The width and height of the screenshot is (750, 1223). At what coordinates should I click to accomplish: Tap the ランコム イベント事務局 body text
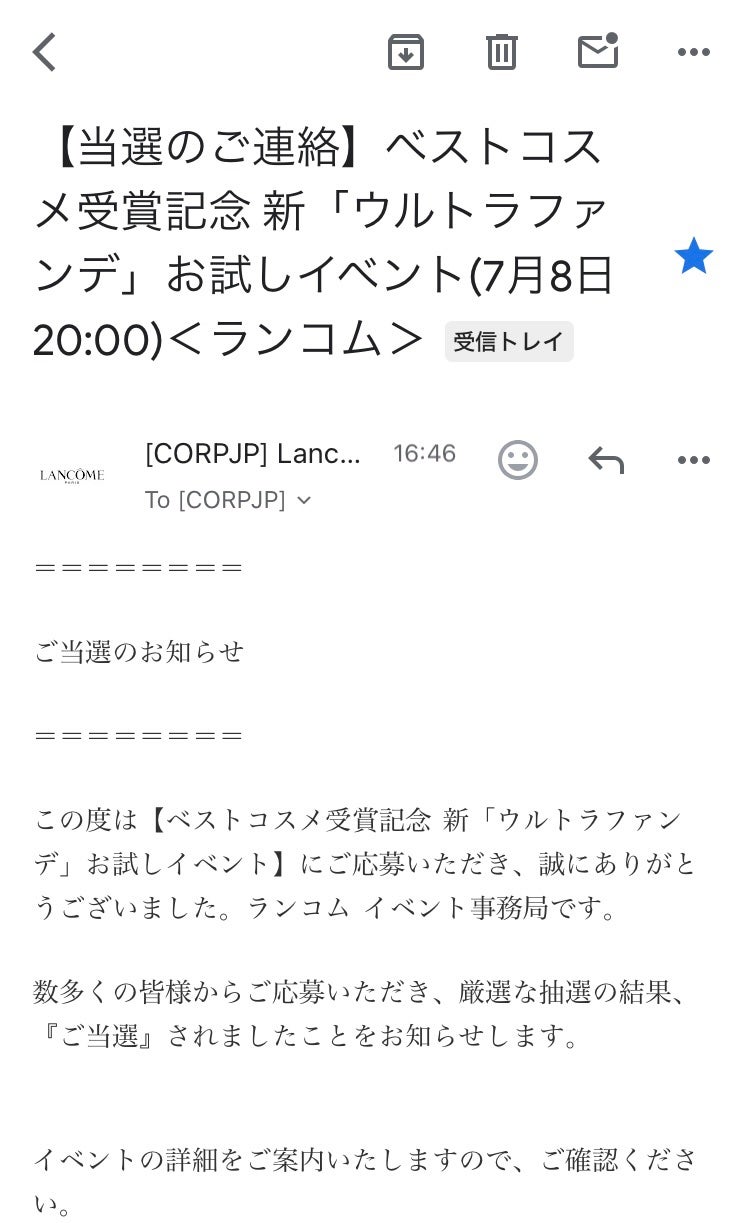pos(430,908)
